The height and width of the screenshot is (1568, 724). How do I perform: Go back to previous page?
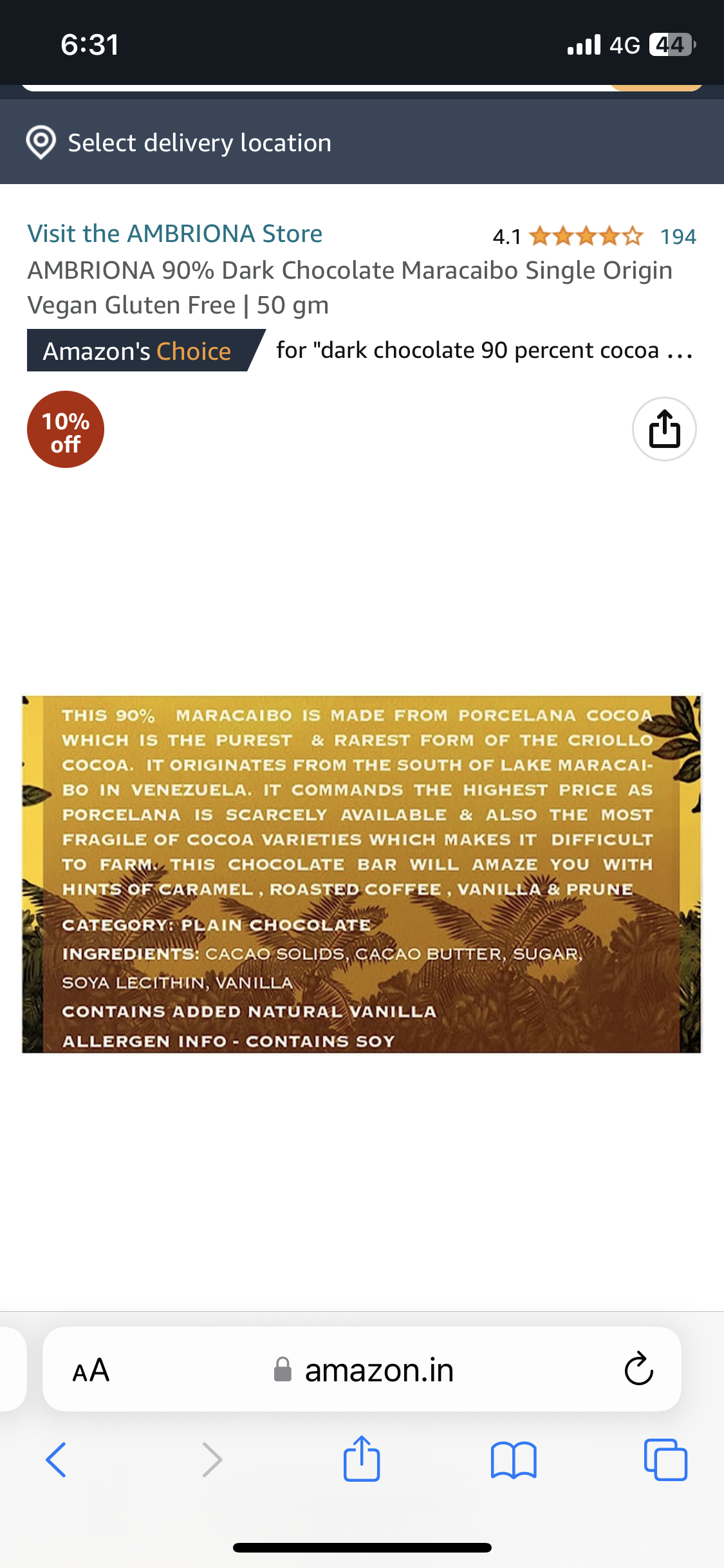pos(56,1459)
